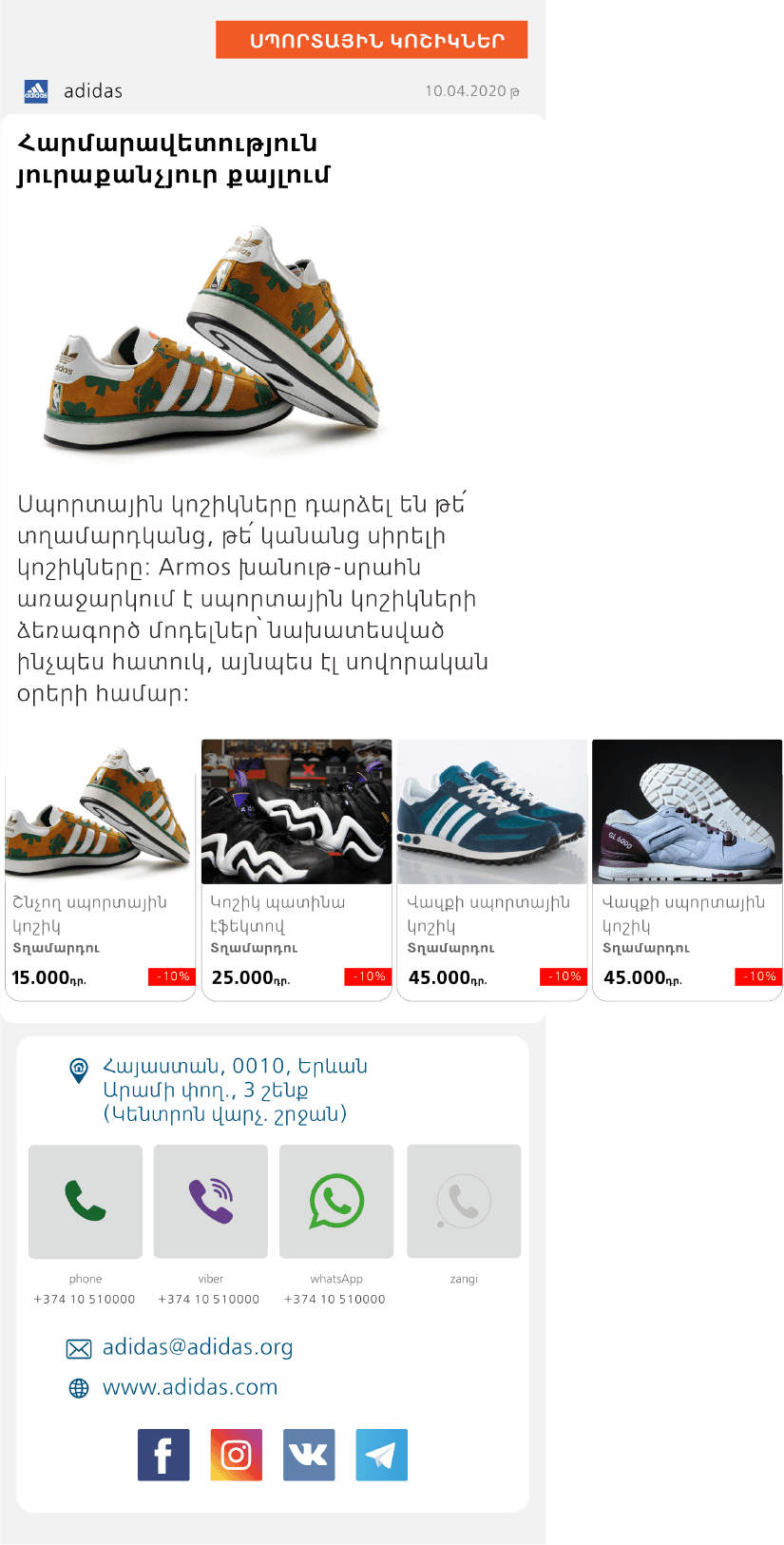The height and width of the screenshot is (1545, 784).
Task: Message the store on WhatsApp
Action: click(336, 1201)
